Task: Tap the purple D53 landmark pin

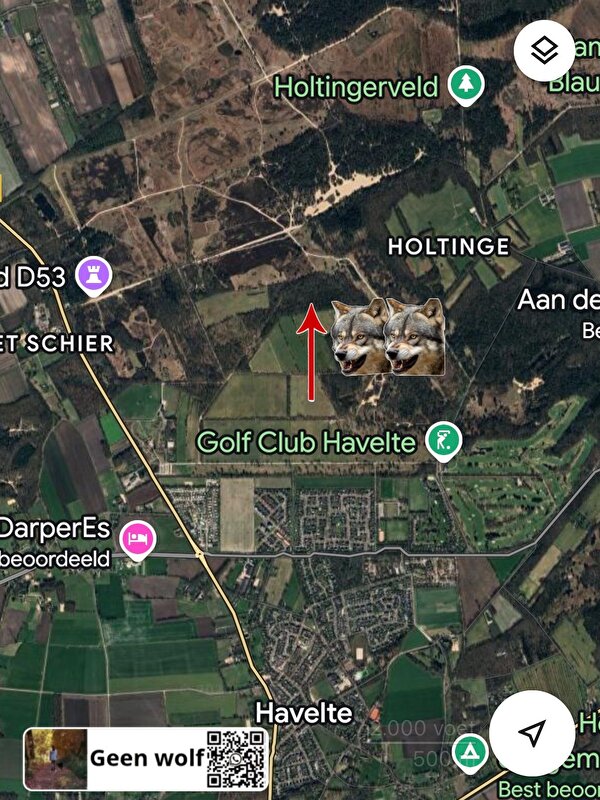Action: pyautogui.click(x=95, y=273)
